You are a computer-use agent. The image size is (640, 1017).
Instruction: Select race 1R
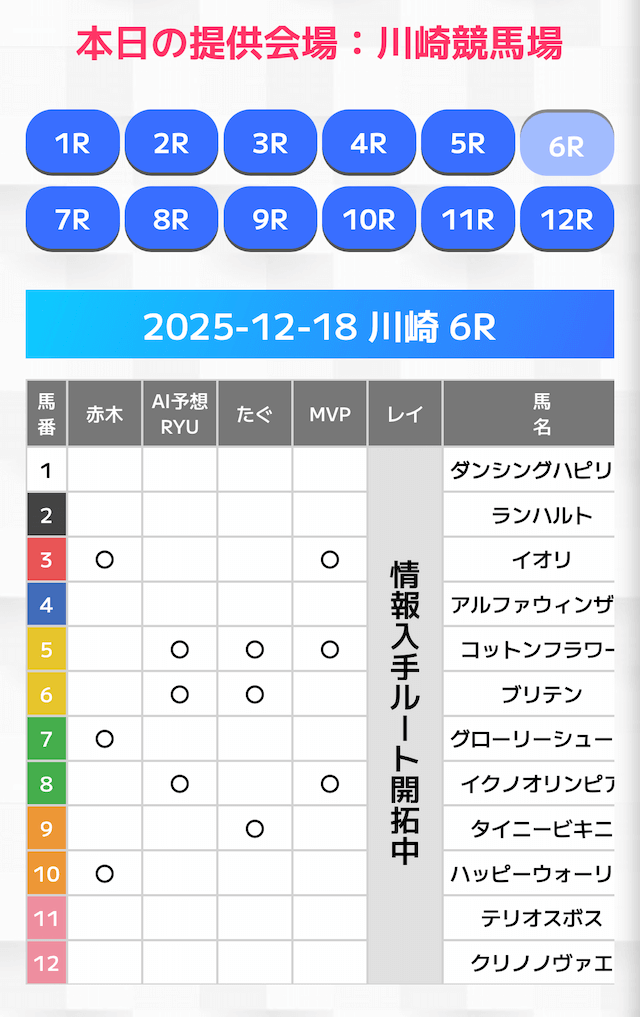(72, 143)
